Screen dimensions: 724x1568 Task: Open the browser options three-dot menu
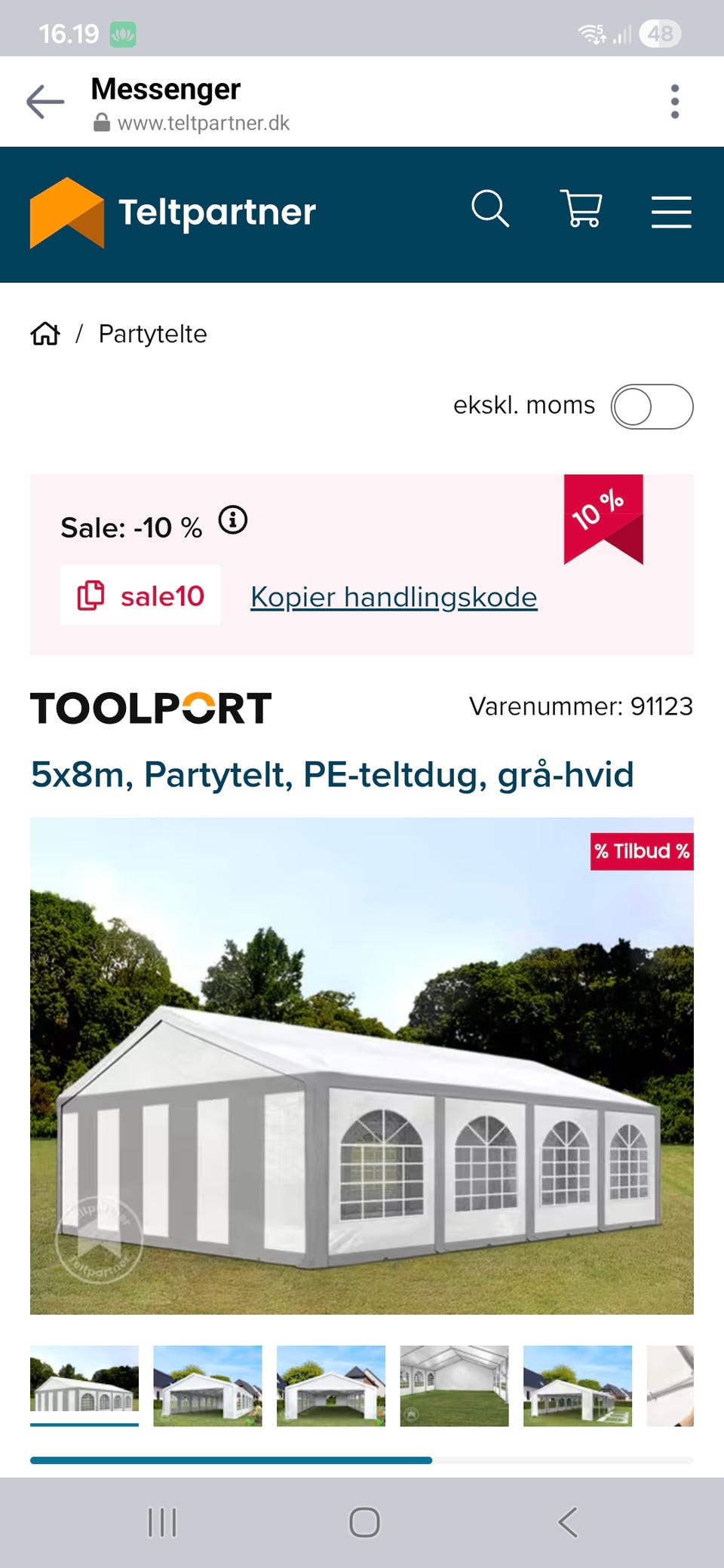[x=674, y=100]
